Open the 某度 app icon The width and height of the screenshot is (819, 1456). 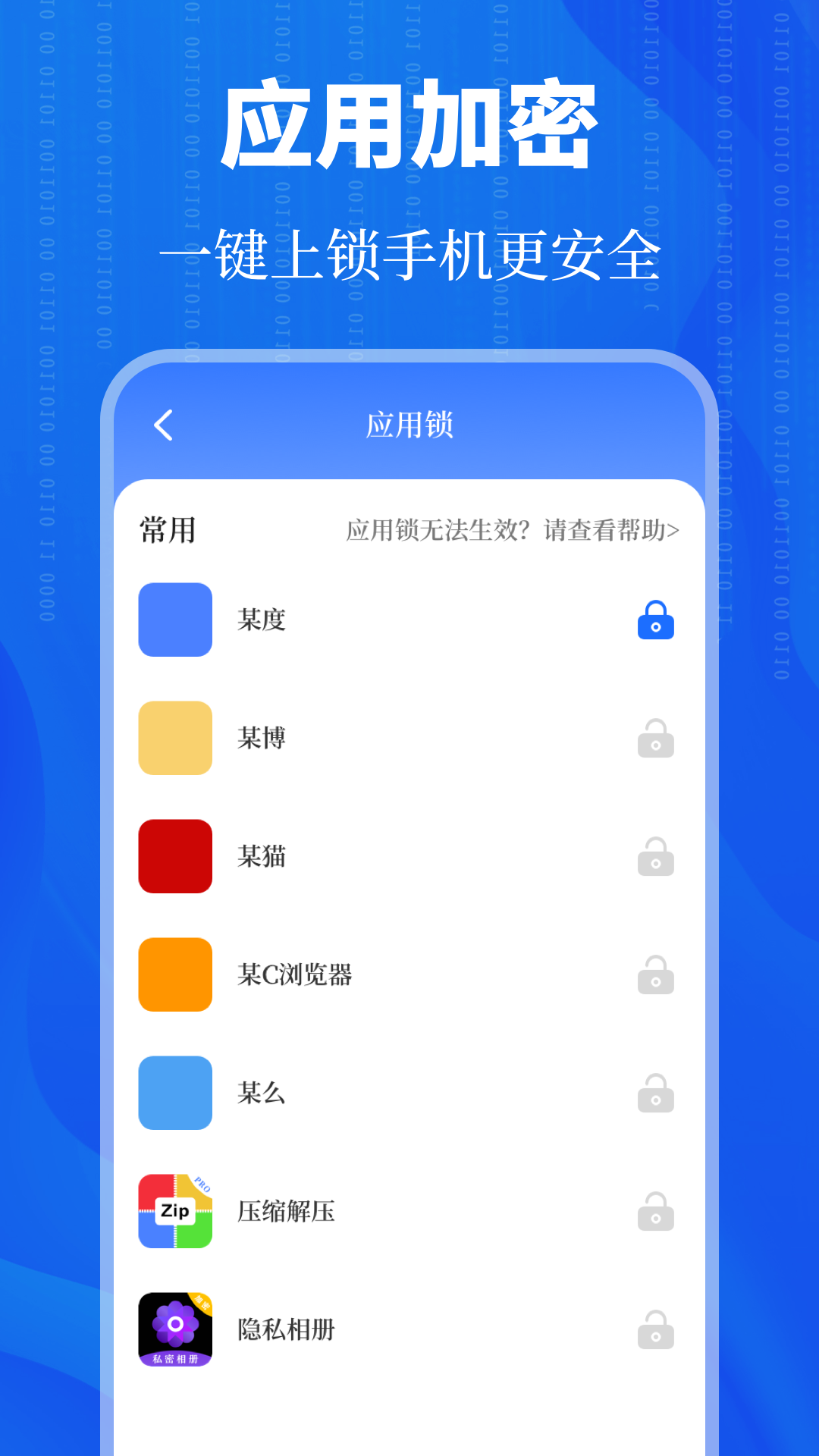click(x=175, y=620)
